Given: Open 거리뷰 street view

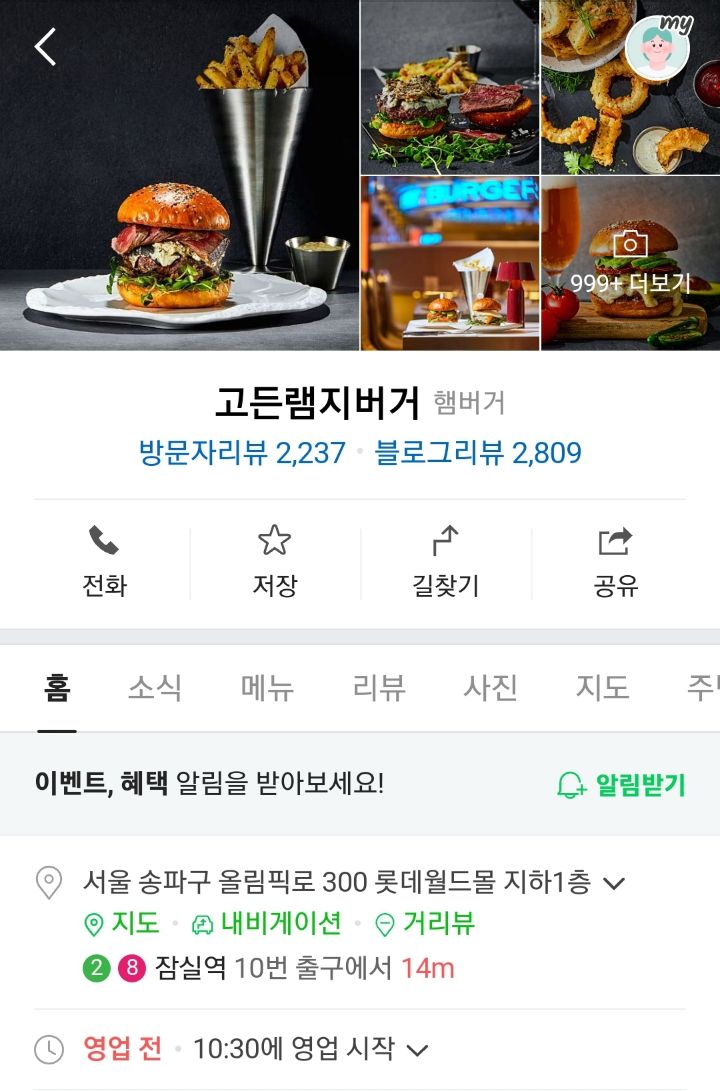Looking at the screenshot, I should pos(424,924).
